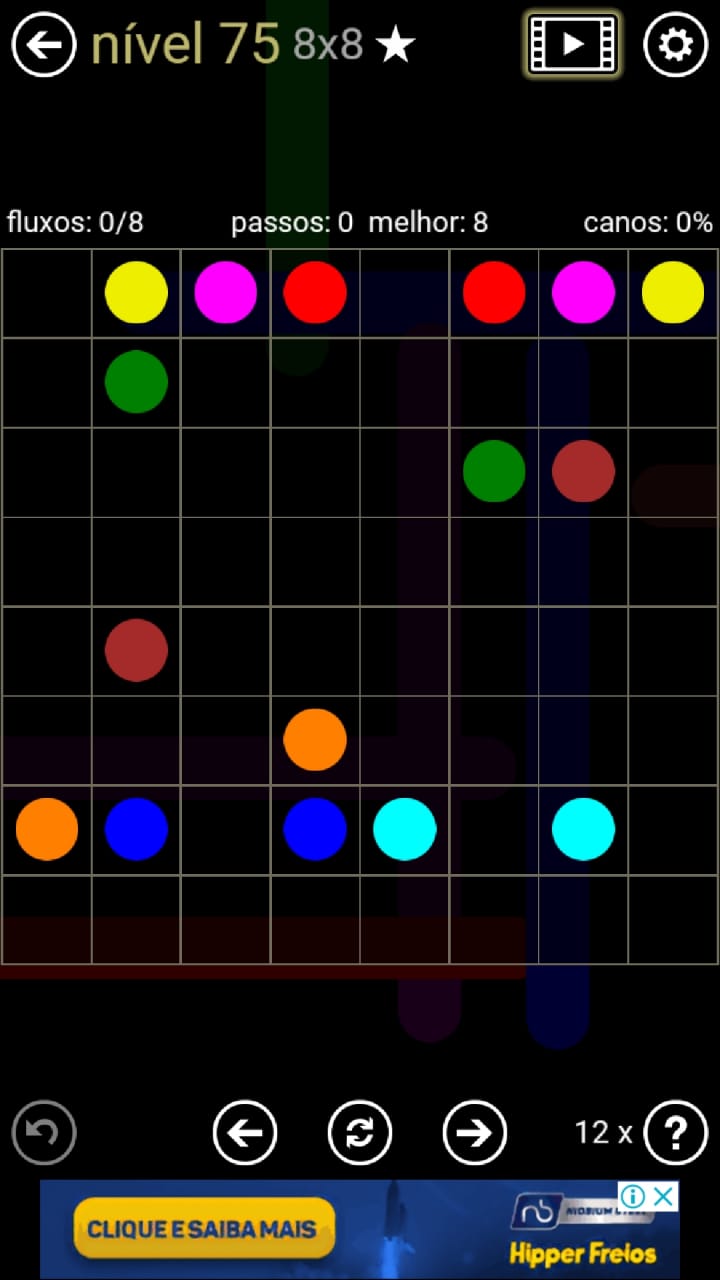Open the settings gear

click(675, 44)
